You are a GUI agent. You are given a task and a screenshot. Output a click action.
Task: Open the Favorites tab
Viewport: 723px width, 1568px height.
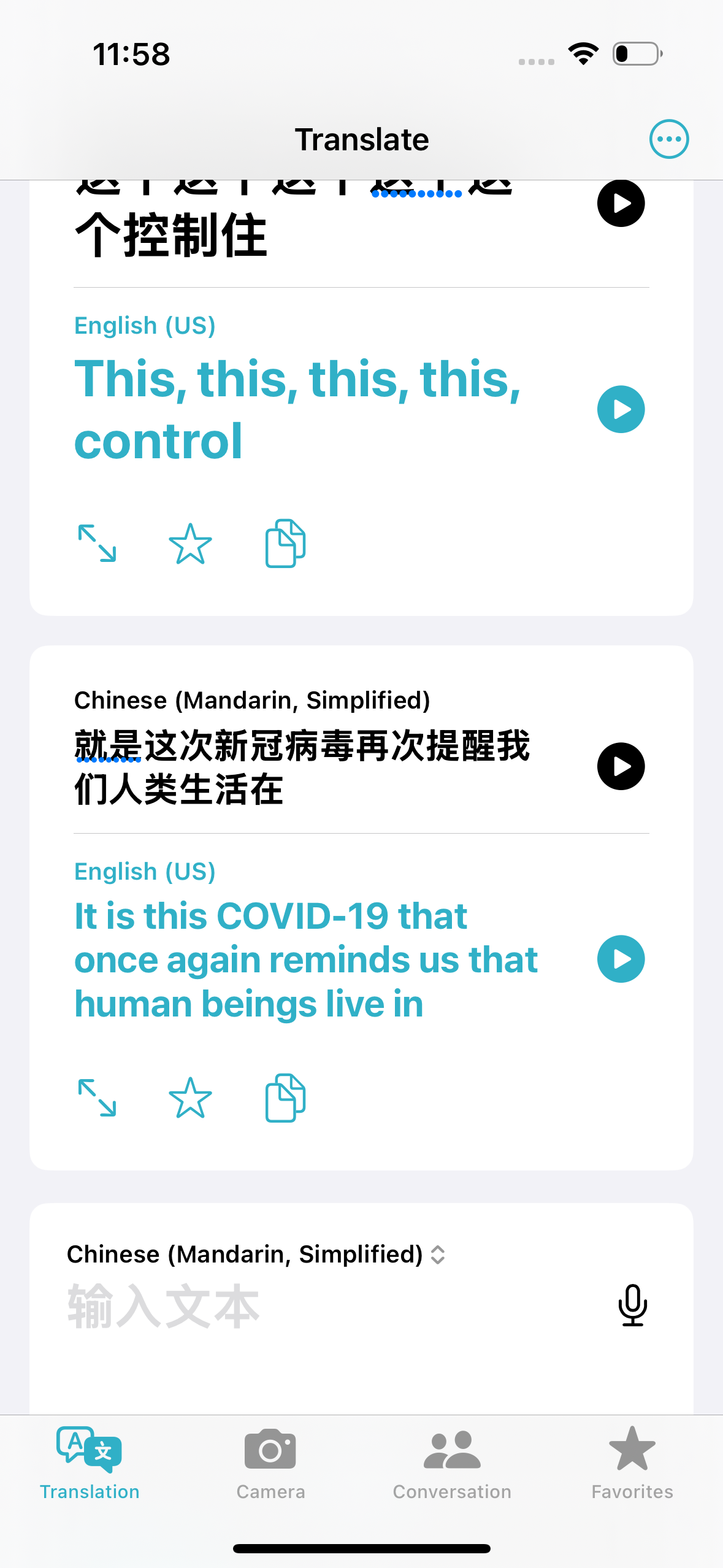click(632, 1463)
